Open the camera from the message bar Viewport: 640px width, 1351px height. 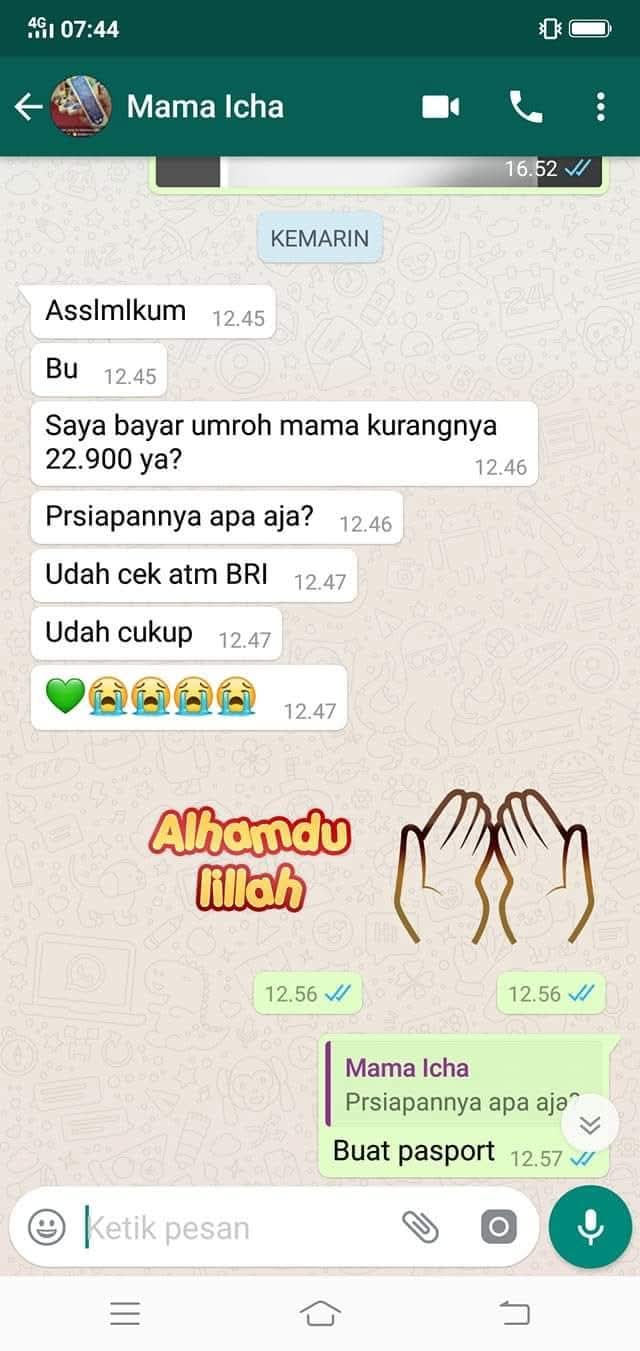tap(498, 1227)
